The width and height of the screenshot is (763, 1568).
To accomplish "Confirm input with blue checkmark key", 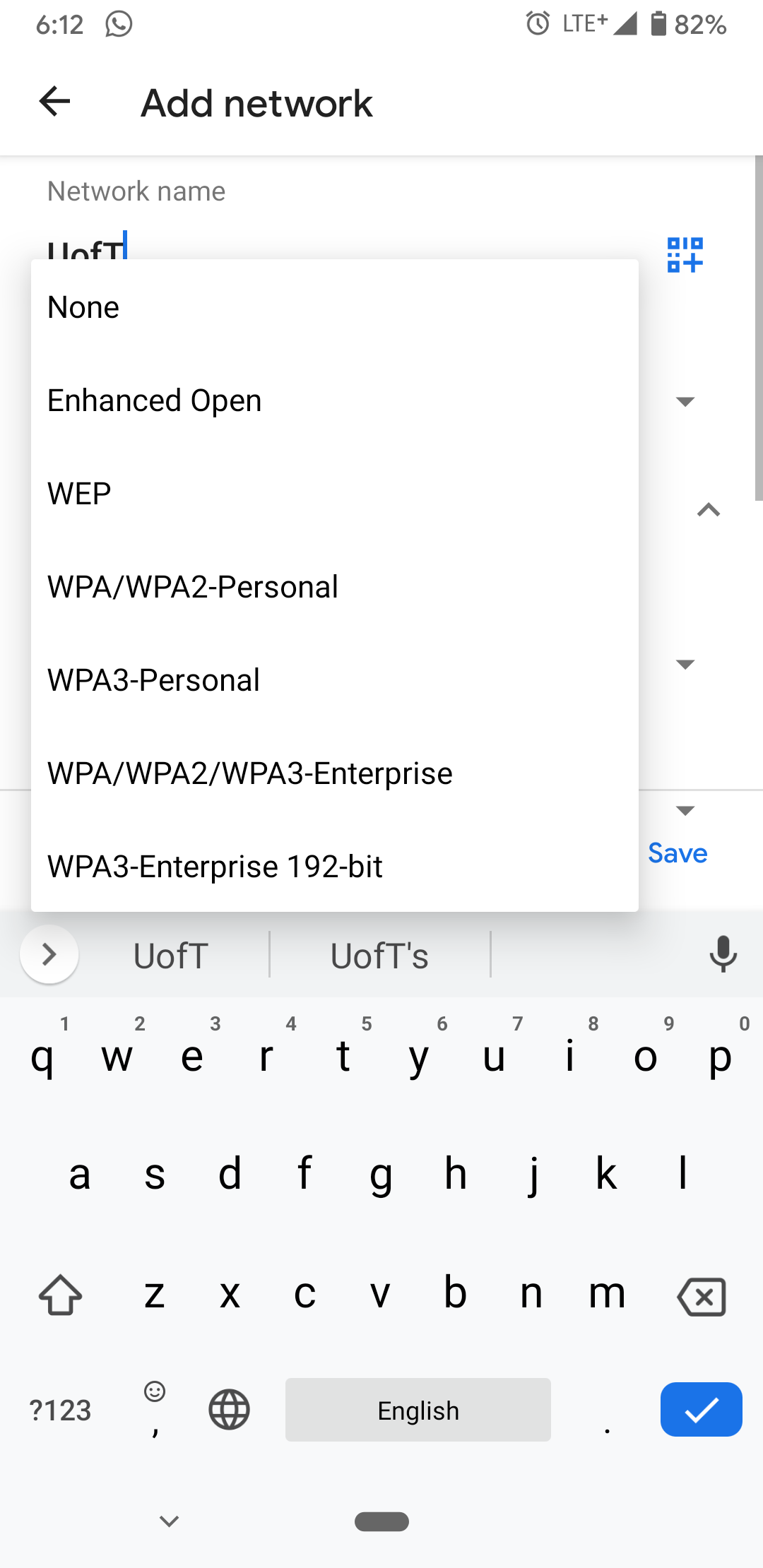I will tap(701, 1410).
